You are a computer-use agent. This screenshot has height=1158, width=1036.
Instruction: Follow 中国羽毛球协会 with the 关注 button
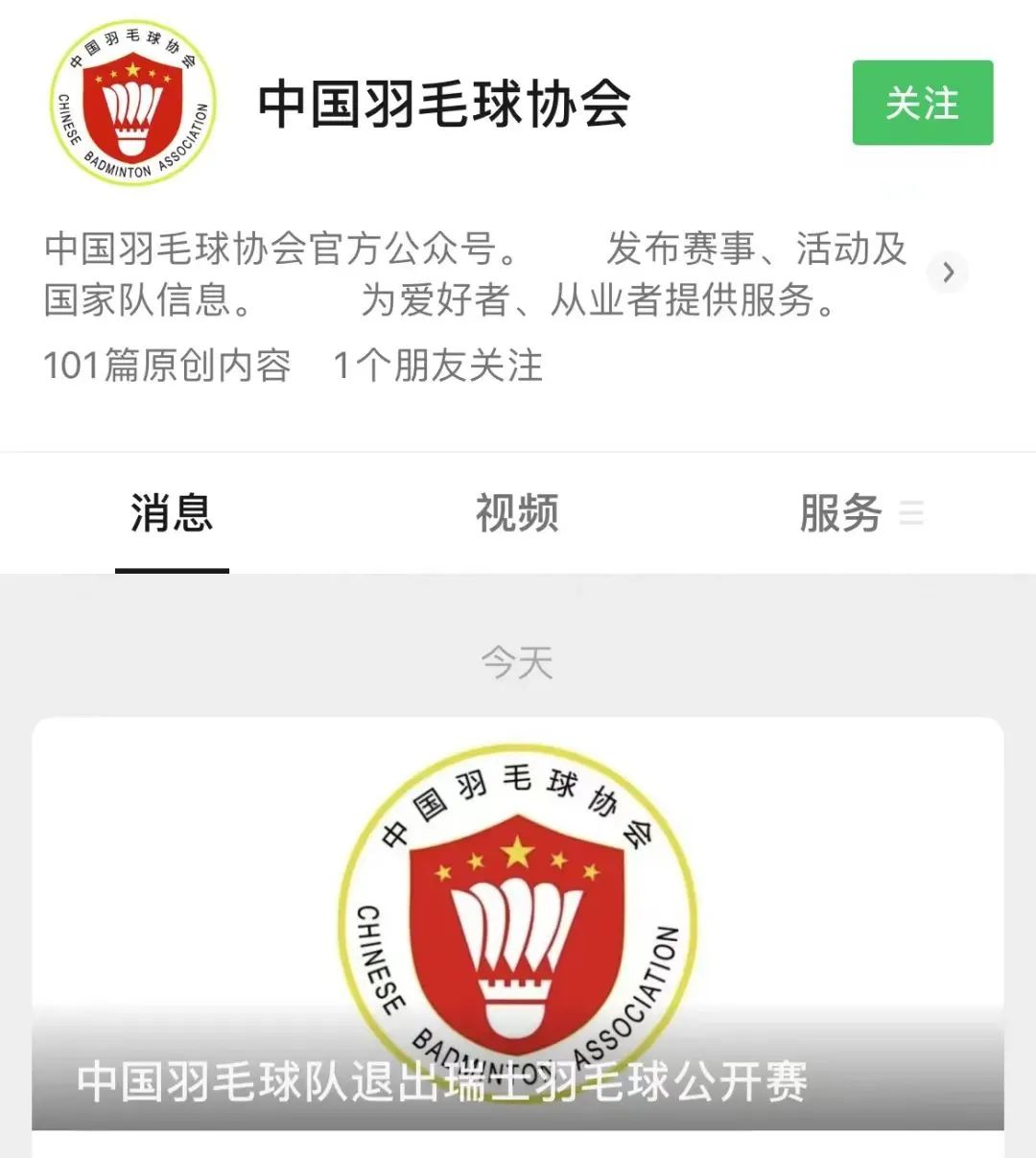922,103
